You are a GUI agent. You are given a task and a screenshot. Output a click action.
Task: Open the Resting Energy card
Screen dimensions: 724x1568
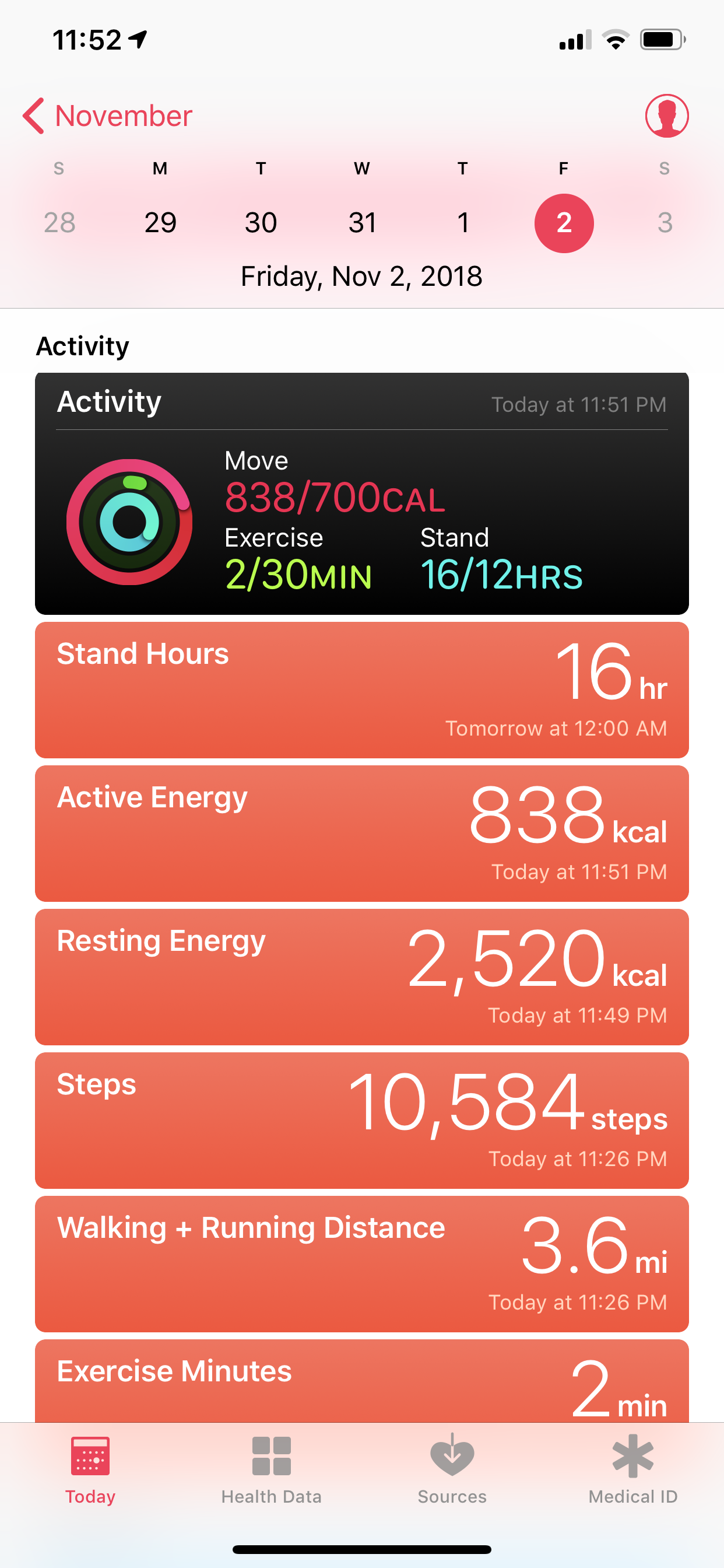362,977
